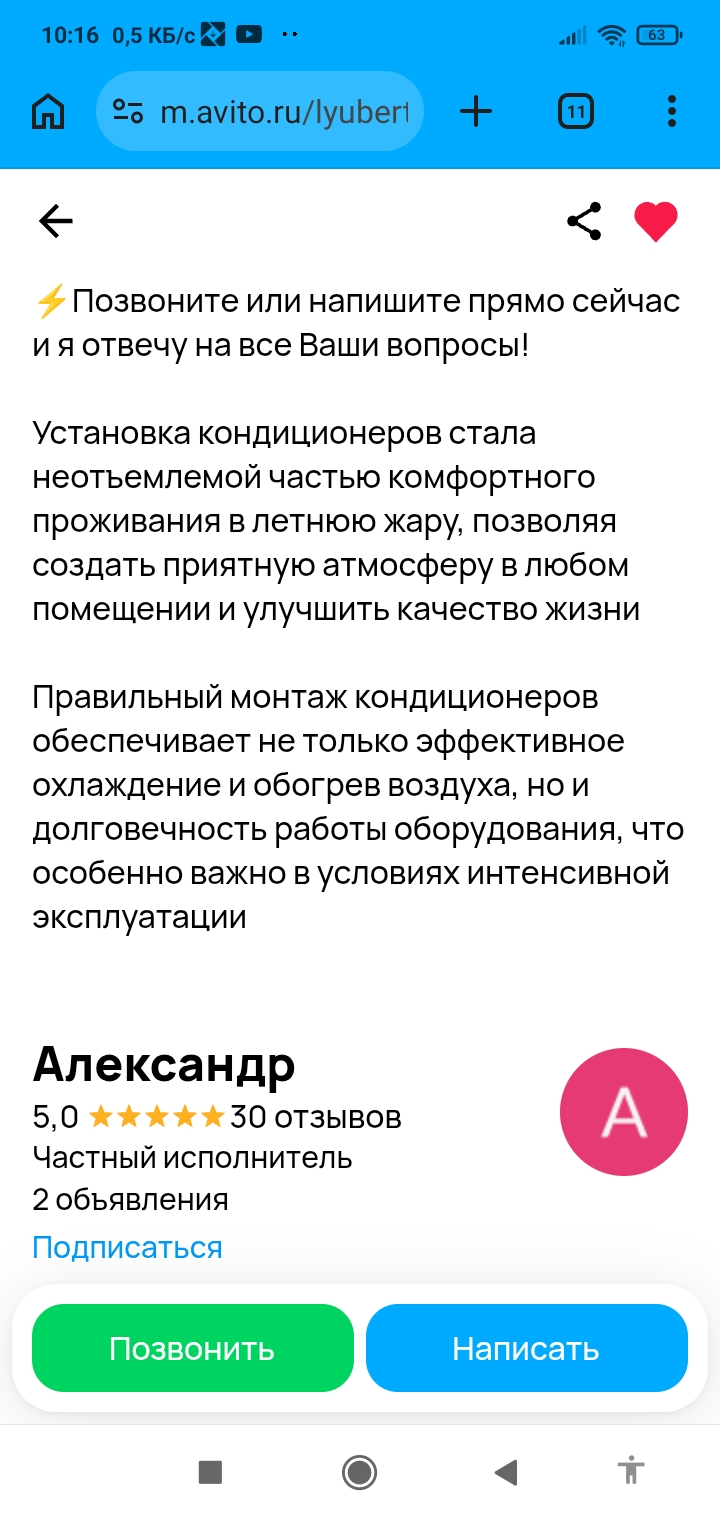Show the 11 open tabs
Screen dimensions: 720x1520
[x=575, y=112]
